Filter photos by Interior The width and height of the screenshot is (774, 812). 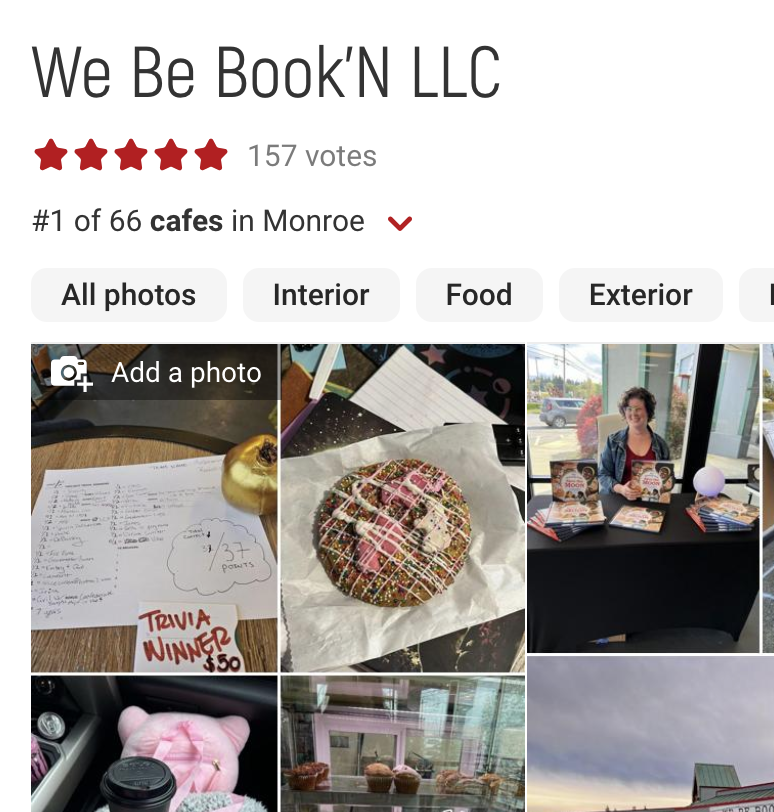(321, 295)
